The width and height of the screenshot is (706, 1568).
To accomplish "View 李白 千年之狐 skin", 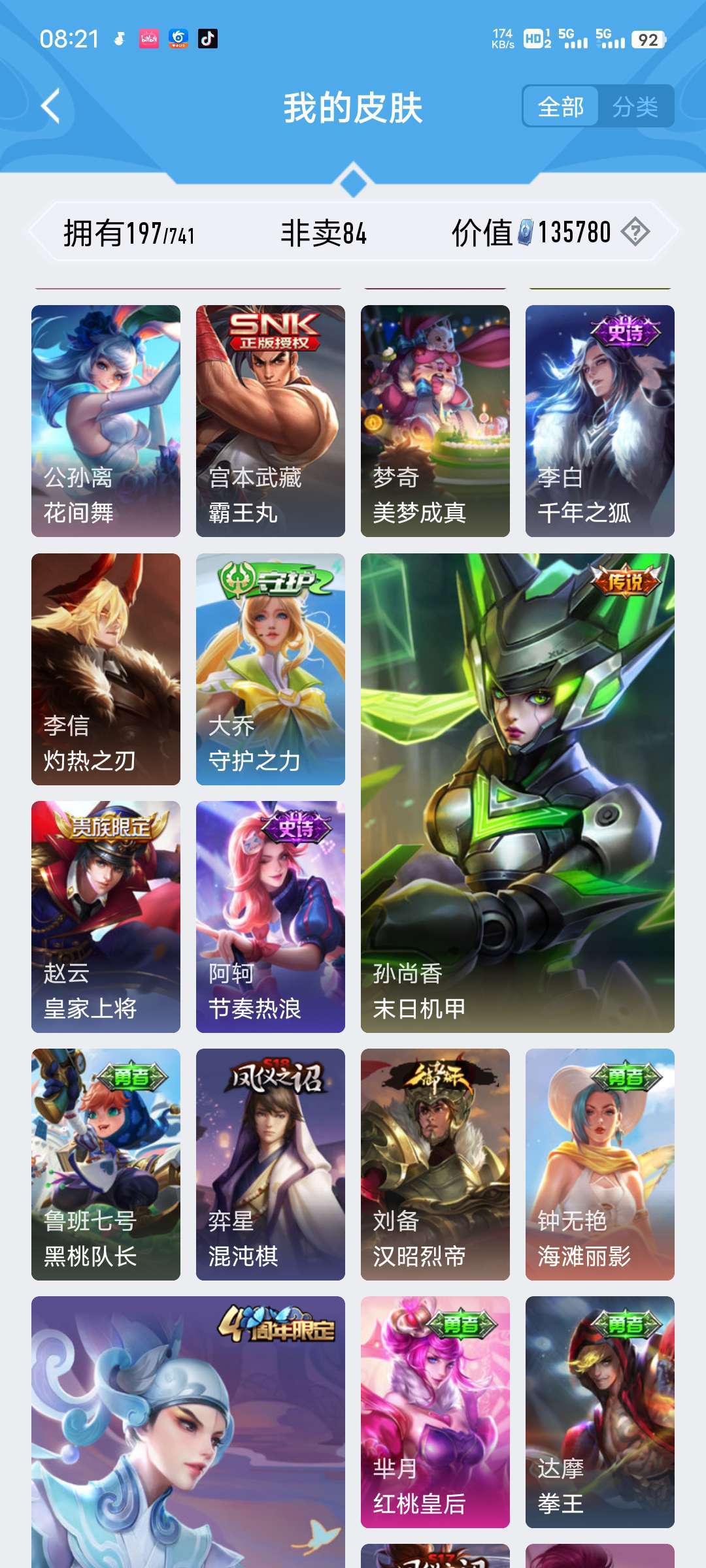I will tap(600, 421).
